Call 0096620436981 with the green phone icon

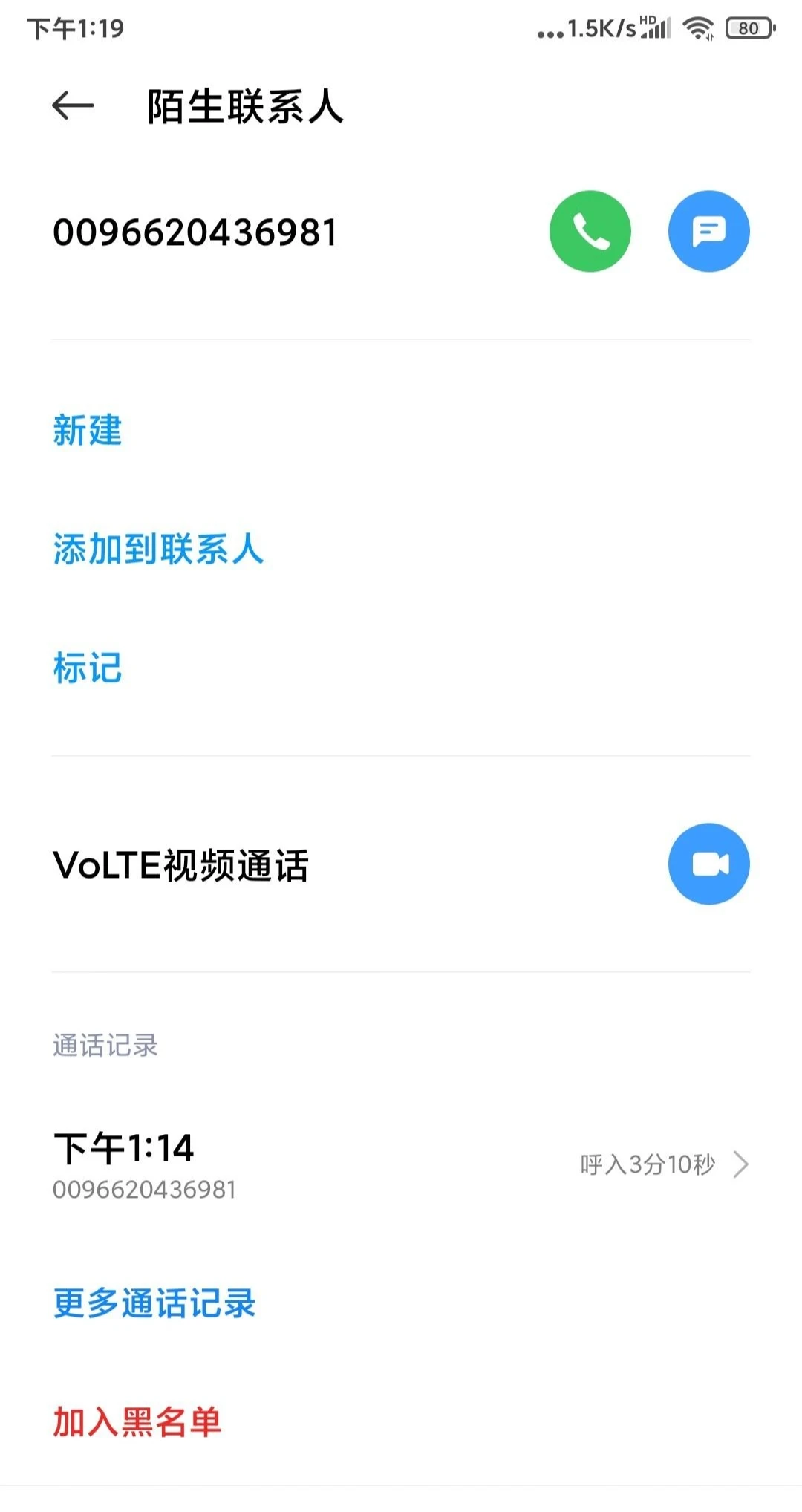click(x=590, y=232)
